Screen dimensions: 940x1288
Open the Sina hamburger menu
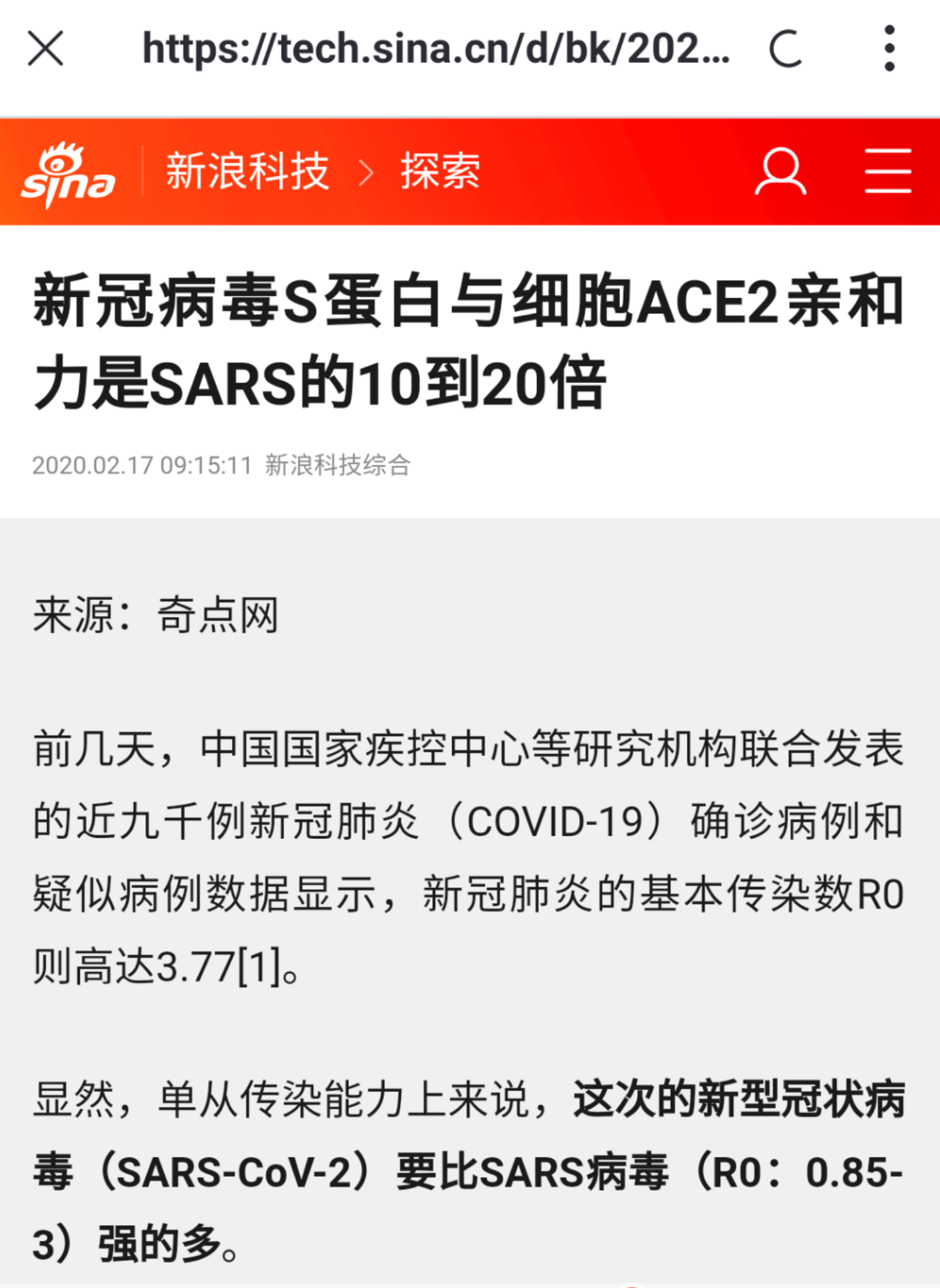pos(888,171)
